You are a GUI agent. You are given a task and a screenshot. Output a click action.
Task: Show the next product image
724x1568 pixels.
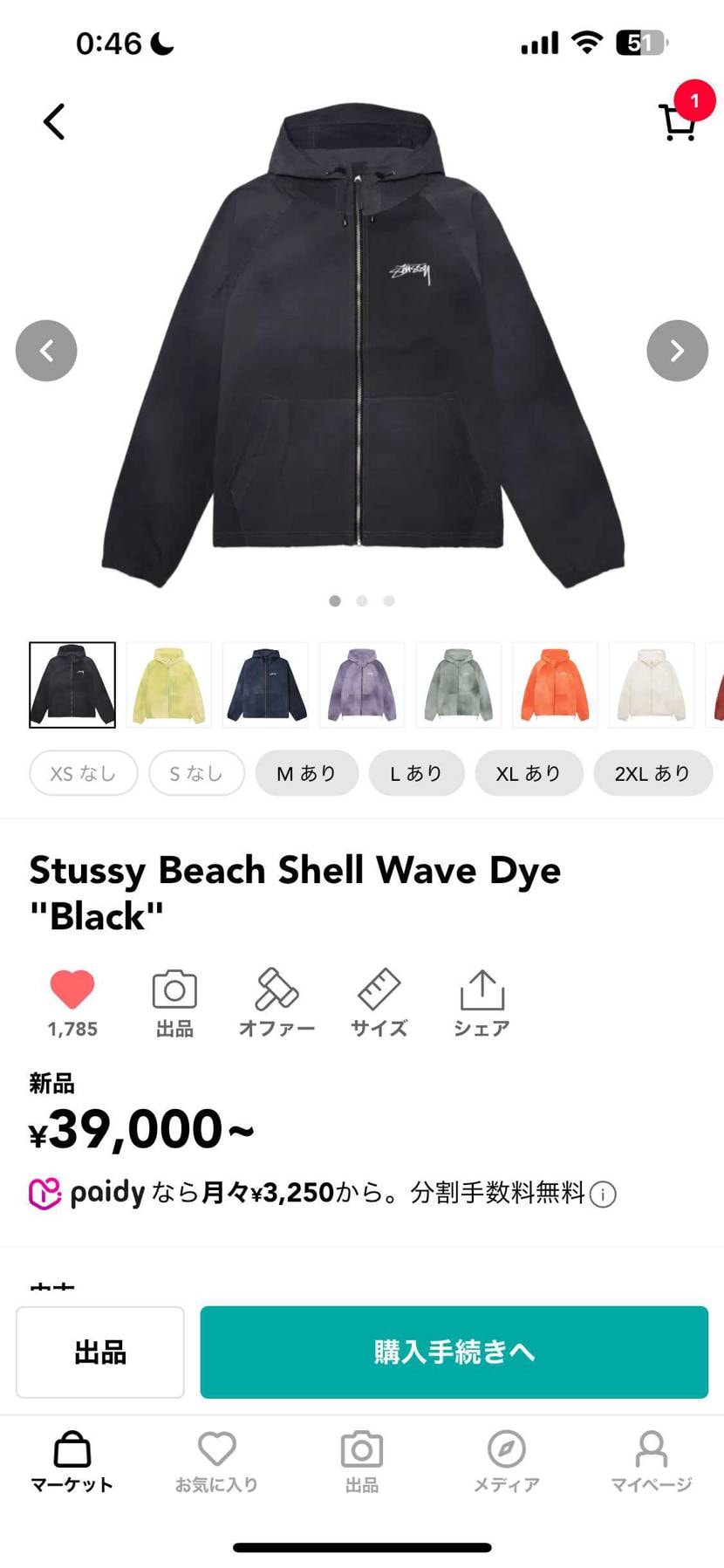[677, 351]
